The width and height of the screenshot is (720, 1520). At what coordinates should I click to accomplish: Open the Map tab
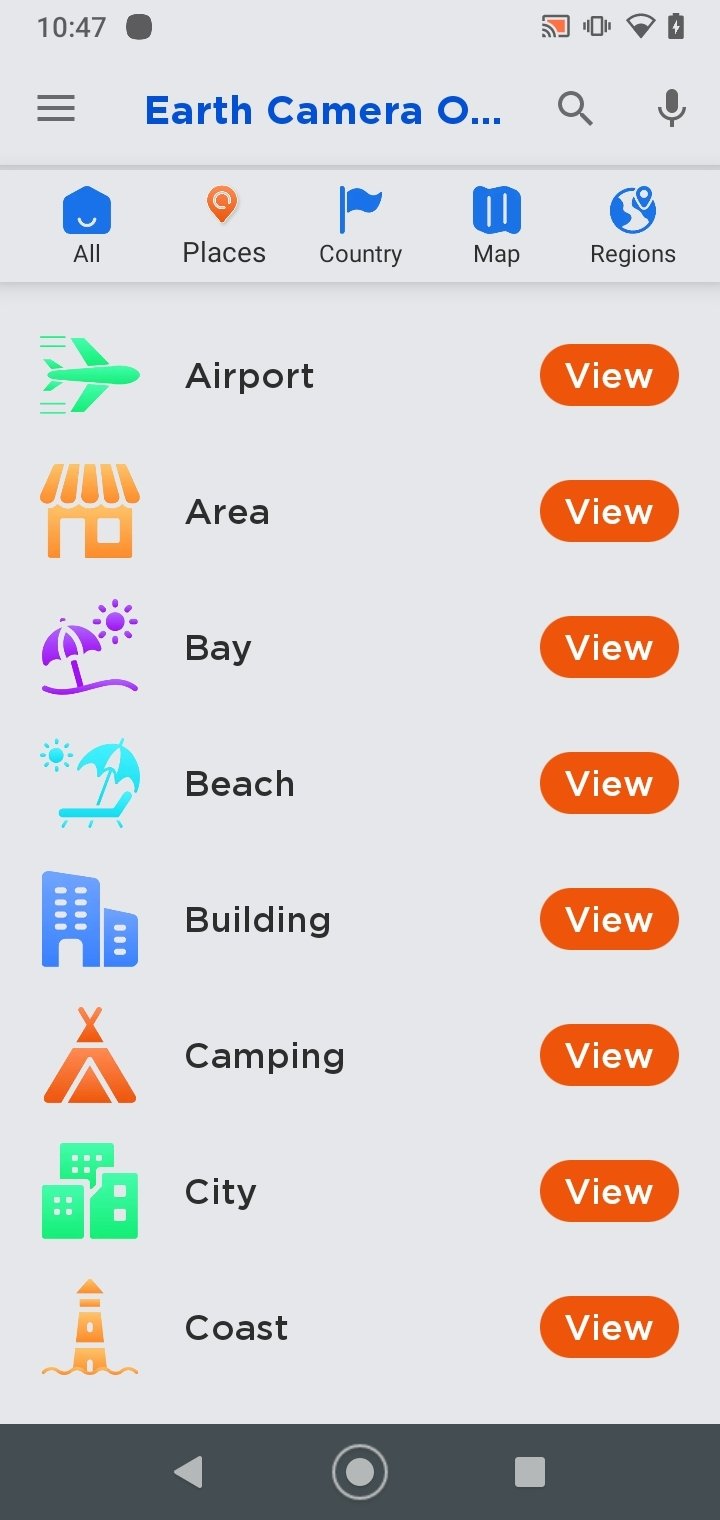(497, 226)
